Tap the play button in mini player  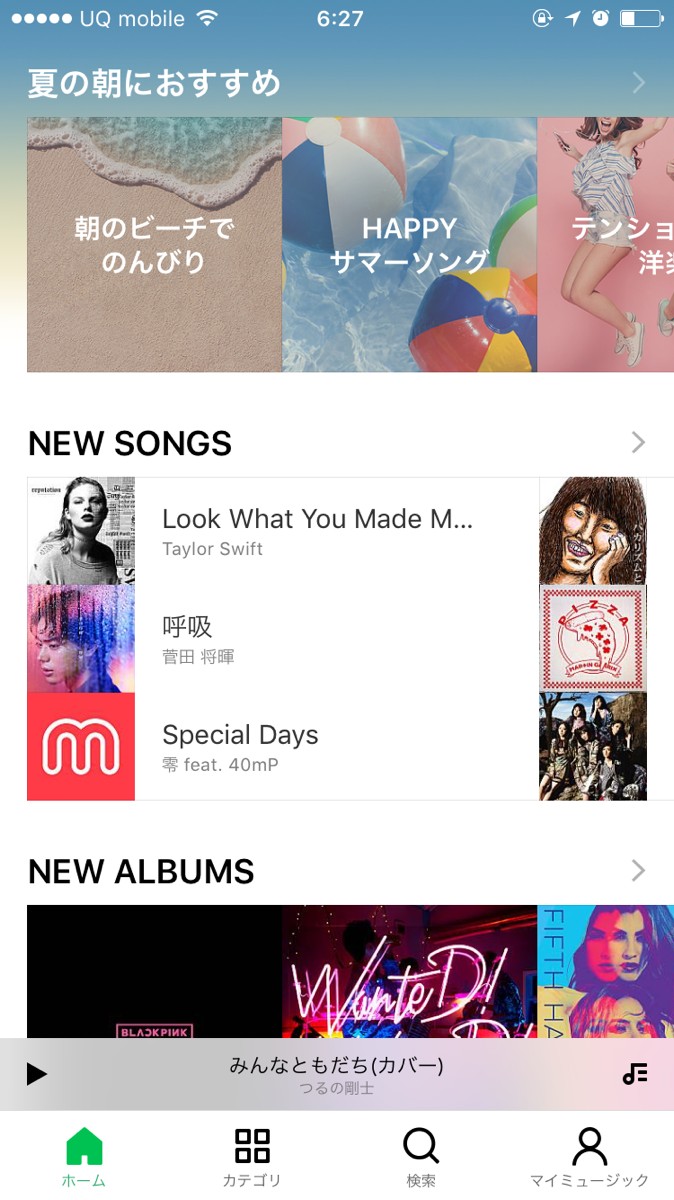(37, 1074)
